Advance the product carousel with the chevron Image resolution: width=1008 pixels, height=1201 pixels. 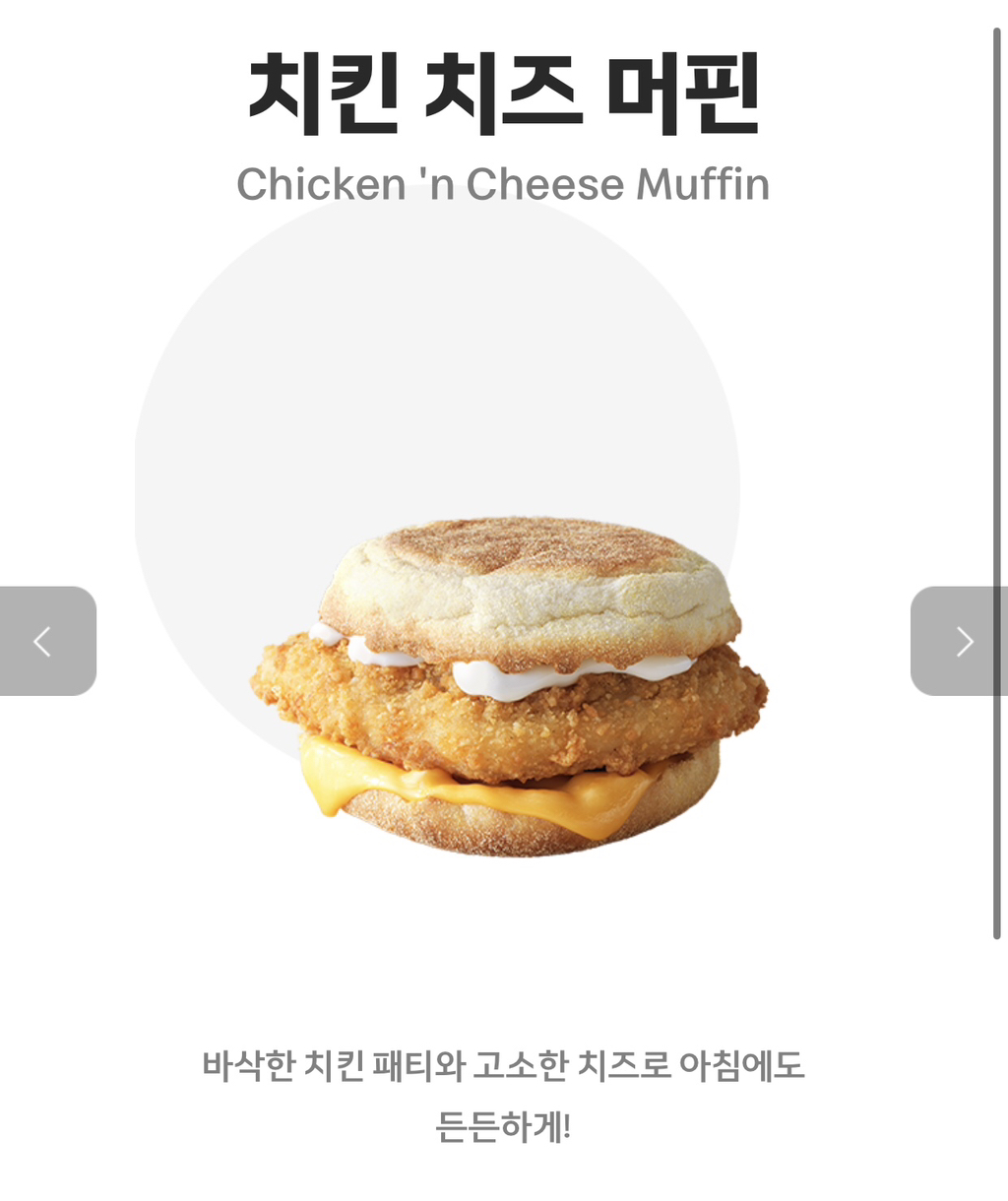pyautogui.click(x=963, y=642)
